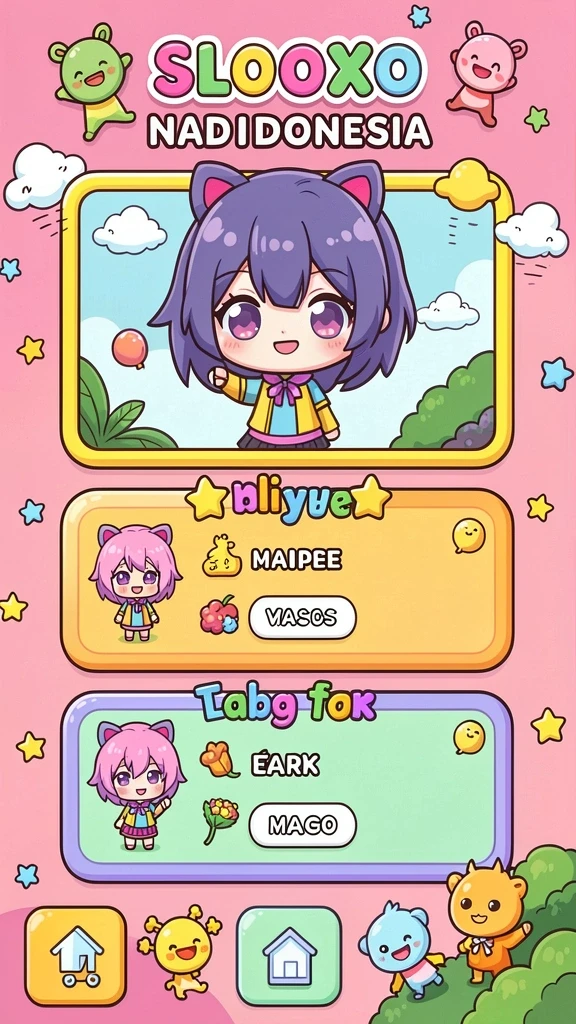Image resolution: width=576 pixels, height=1024 pixels.
Task: Tap the speech bubble in the EARK card
Action: pos(469,737)
